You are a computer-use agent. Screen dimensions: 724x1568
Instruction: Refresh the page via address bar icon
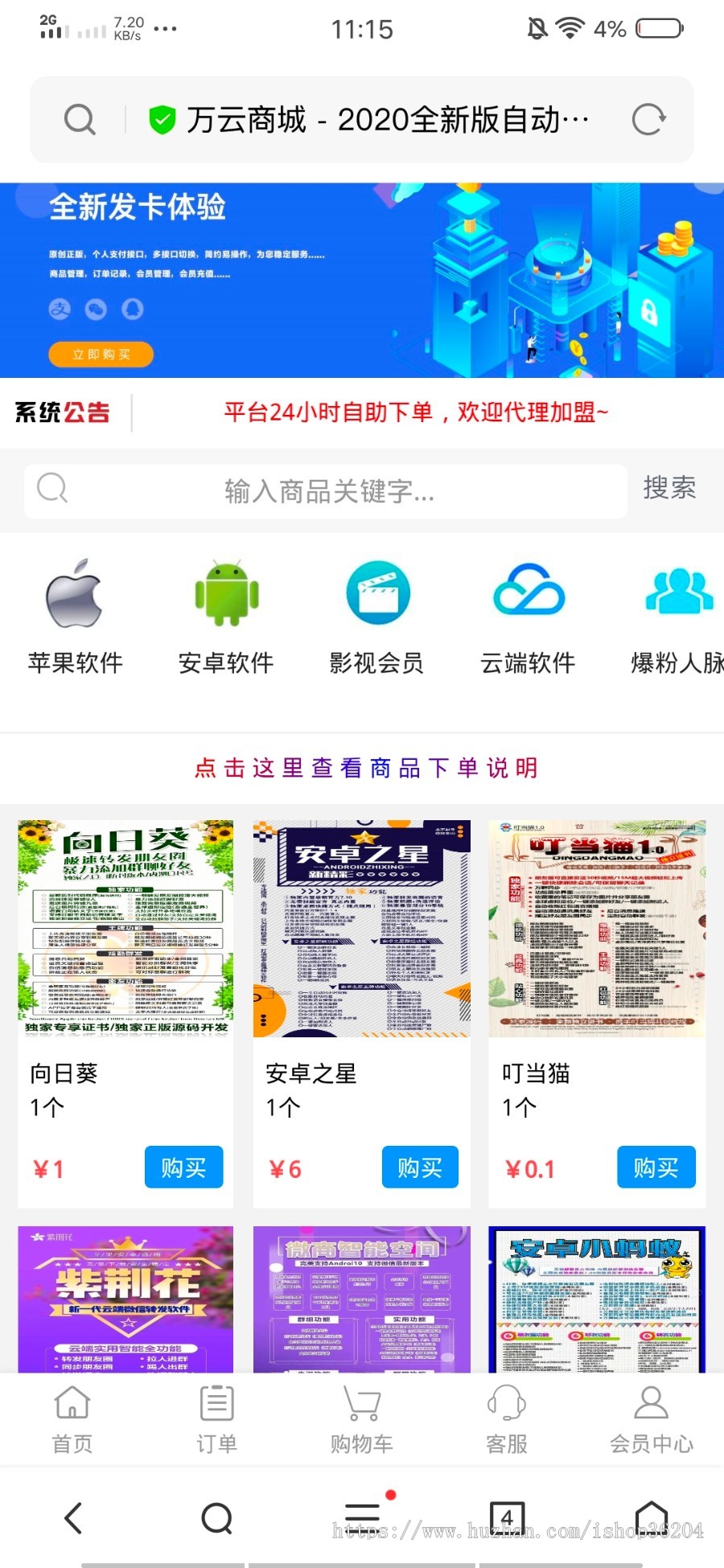pos(650,118)
